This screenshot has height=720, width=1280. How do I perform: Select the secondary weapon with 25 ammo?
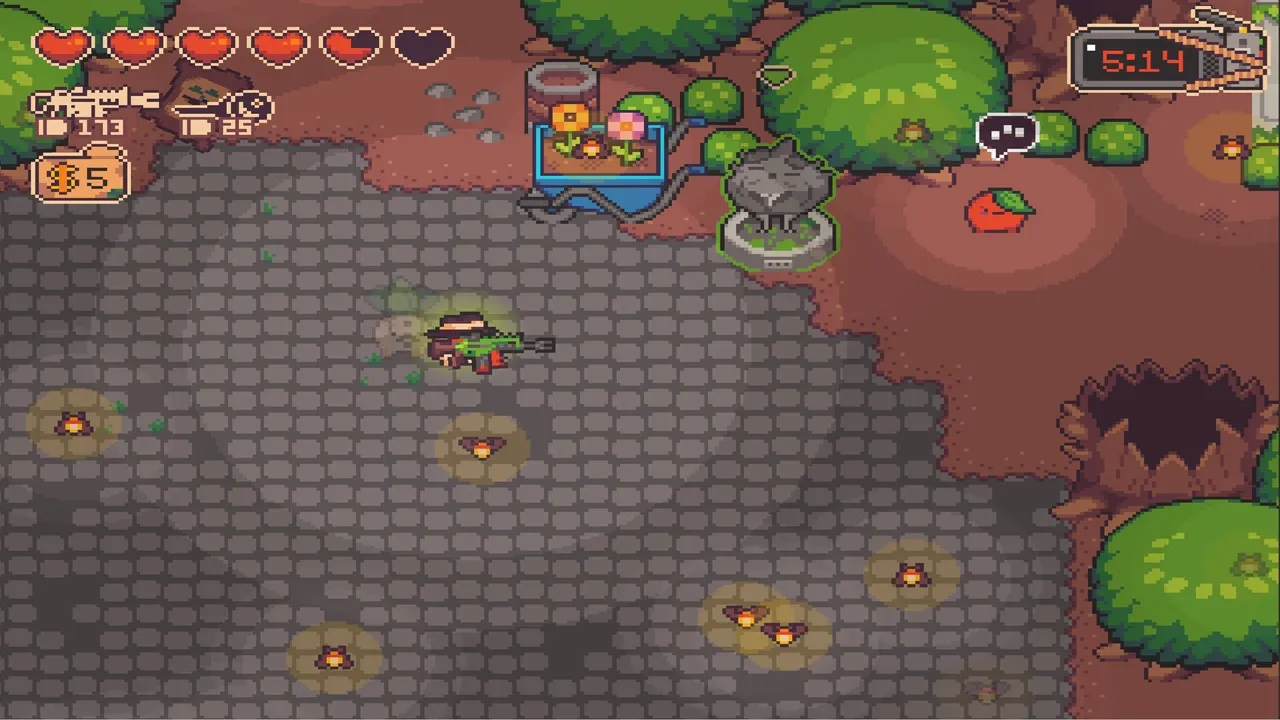click(222, 104)
